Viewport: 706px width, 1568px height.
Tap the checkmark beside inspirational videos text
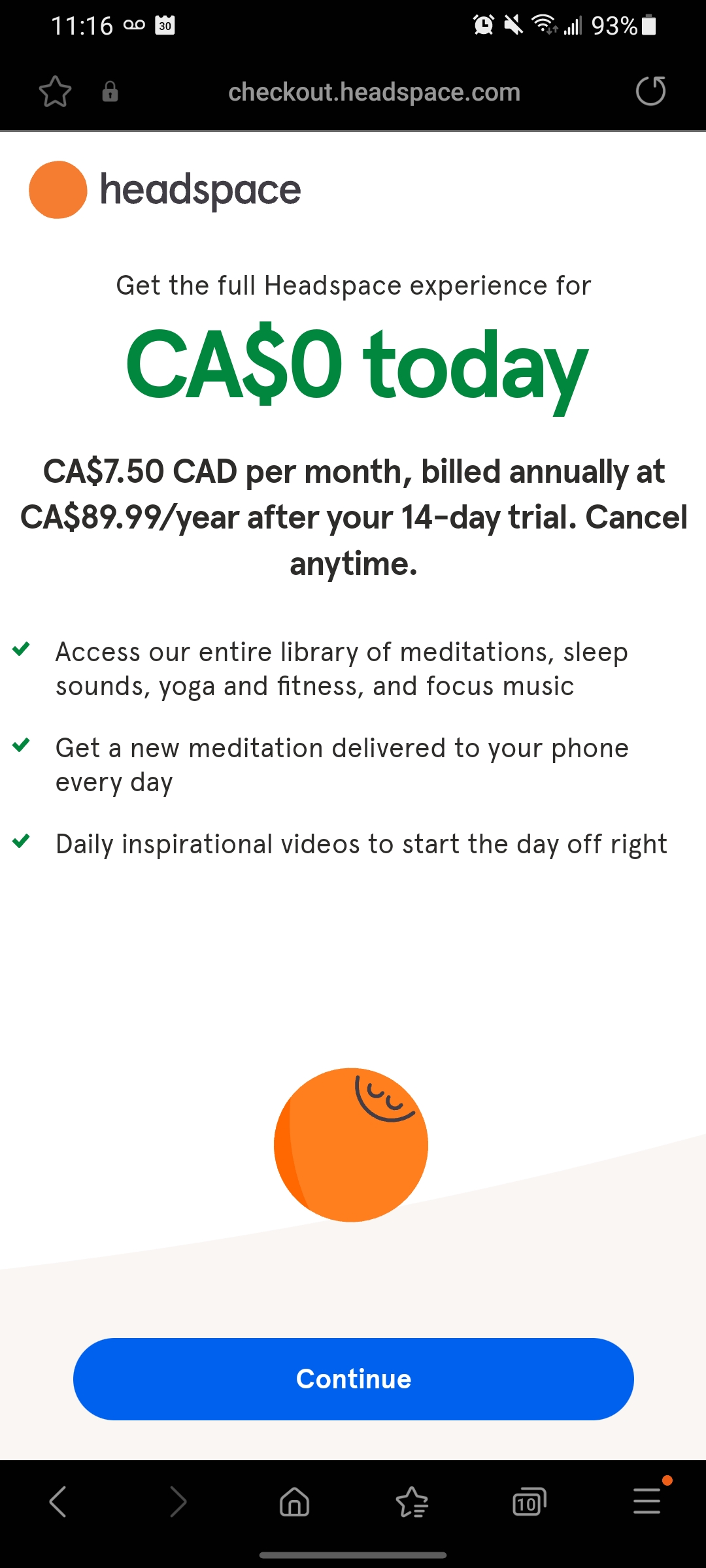(x=21, y=842)
